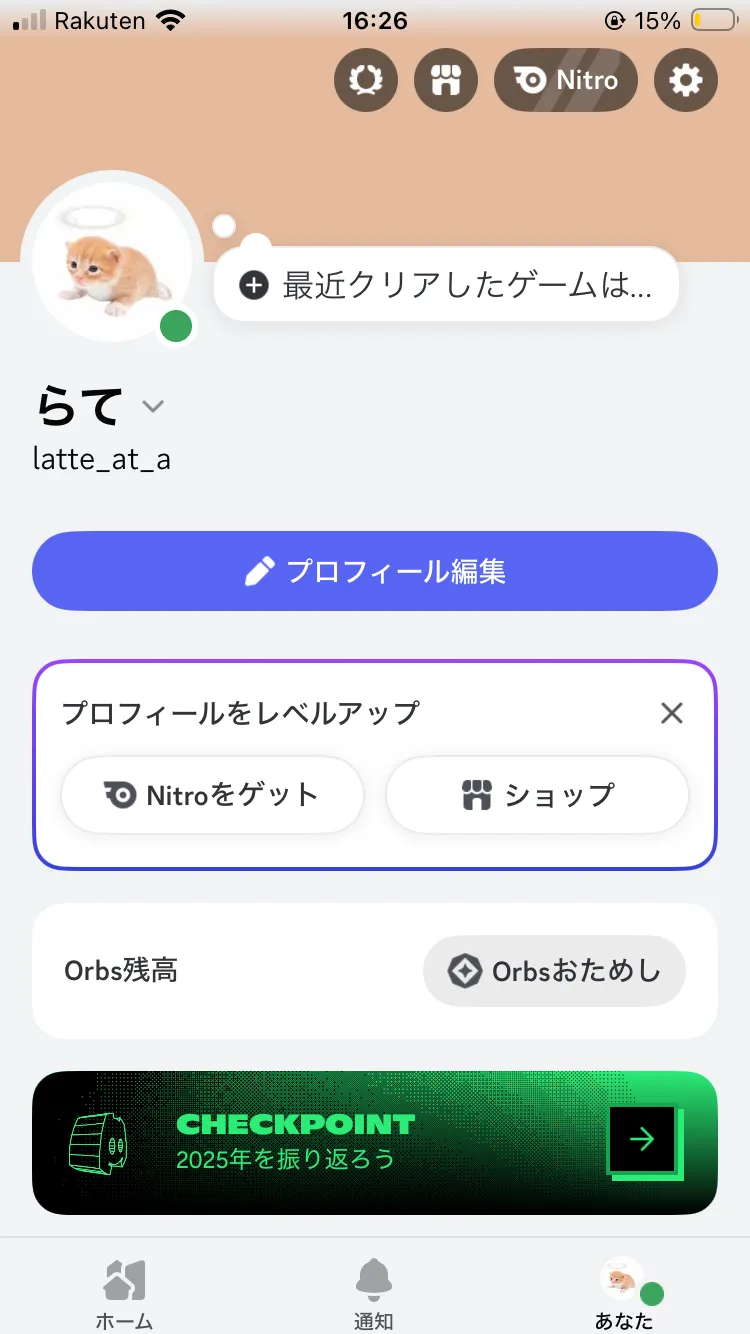Switch to the ホーム tab

click(124, 1294)
